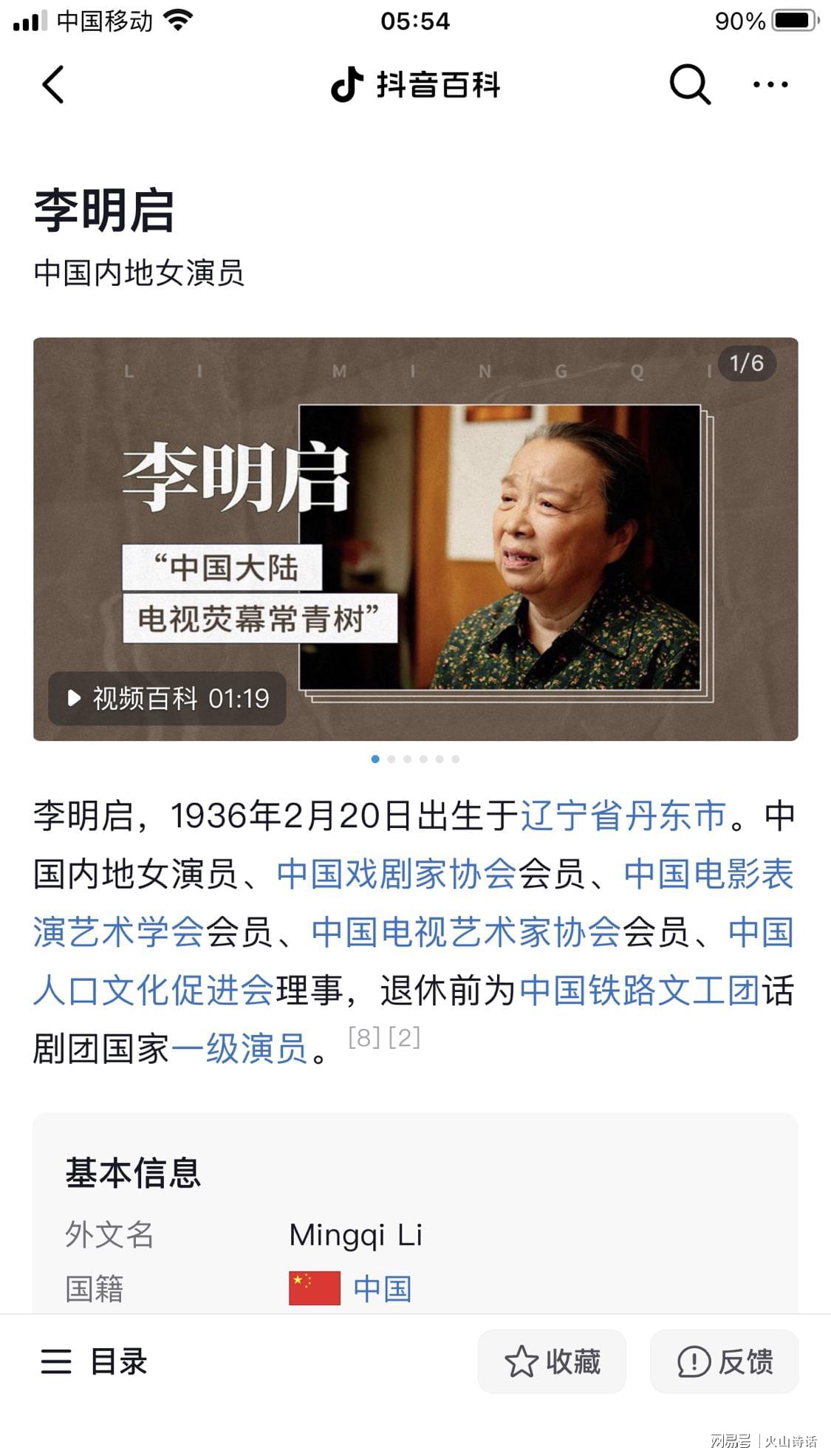Open the three-dot overflow menu
This screenshot has height=1456, width=831.
pos(770,85)
